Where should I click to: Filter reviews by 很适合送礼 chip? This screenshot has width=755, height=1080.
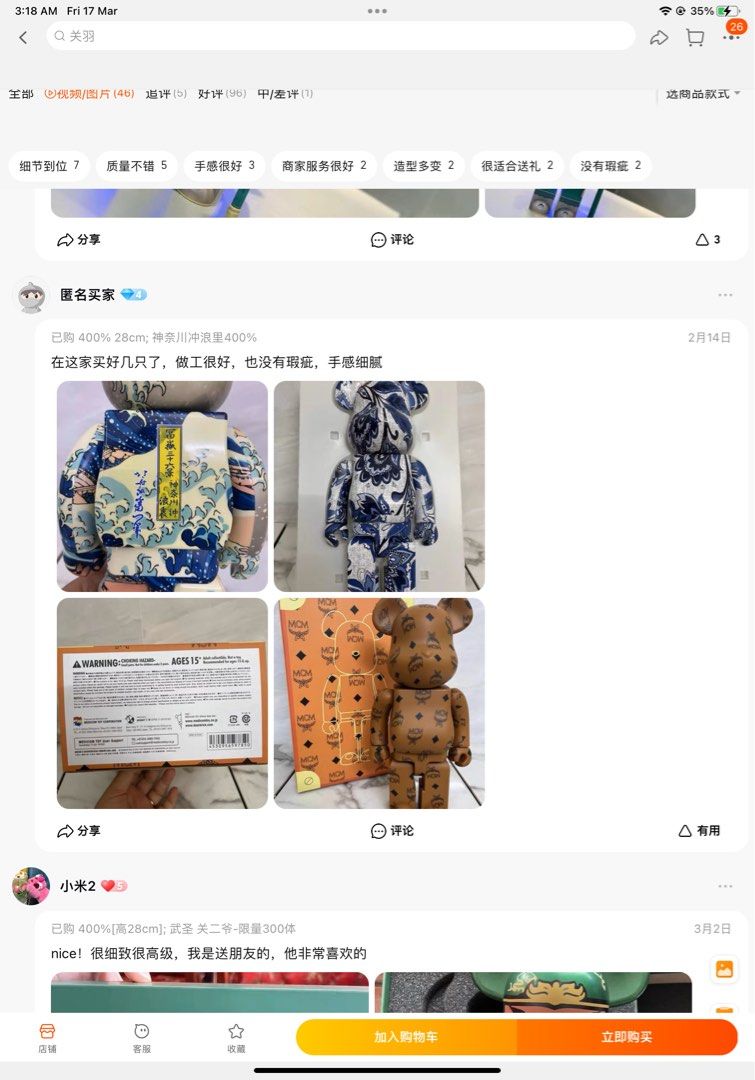coord(517,166)
